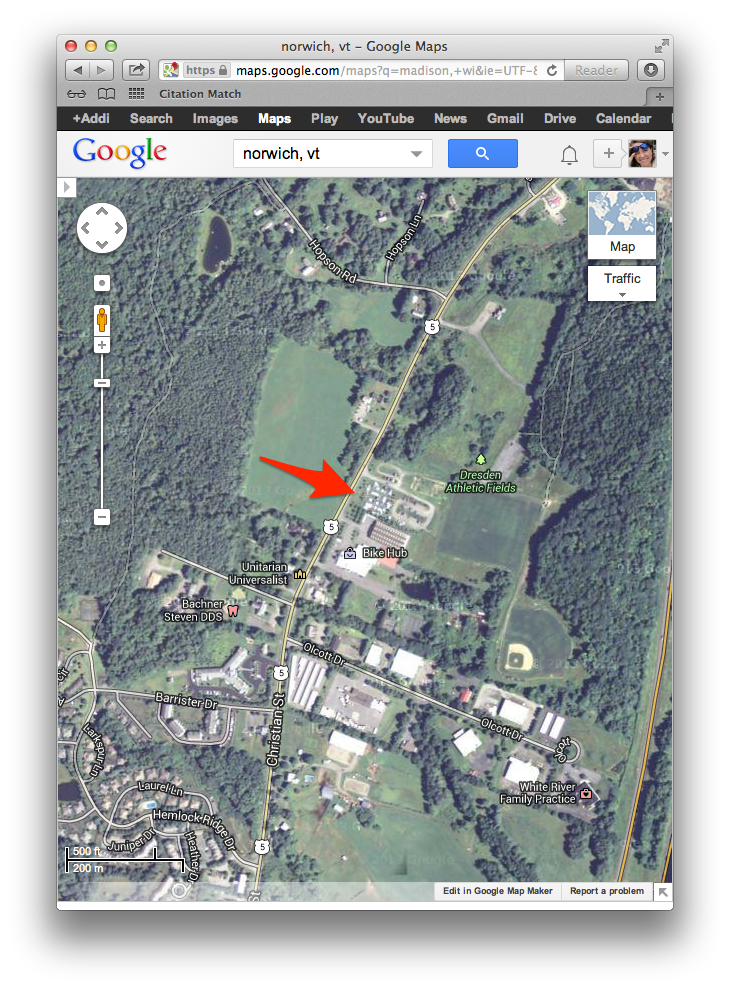Open YouTube from the Google bar
The width and height of the screenshot is (730, 989).
385,118
